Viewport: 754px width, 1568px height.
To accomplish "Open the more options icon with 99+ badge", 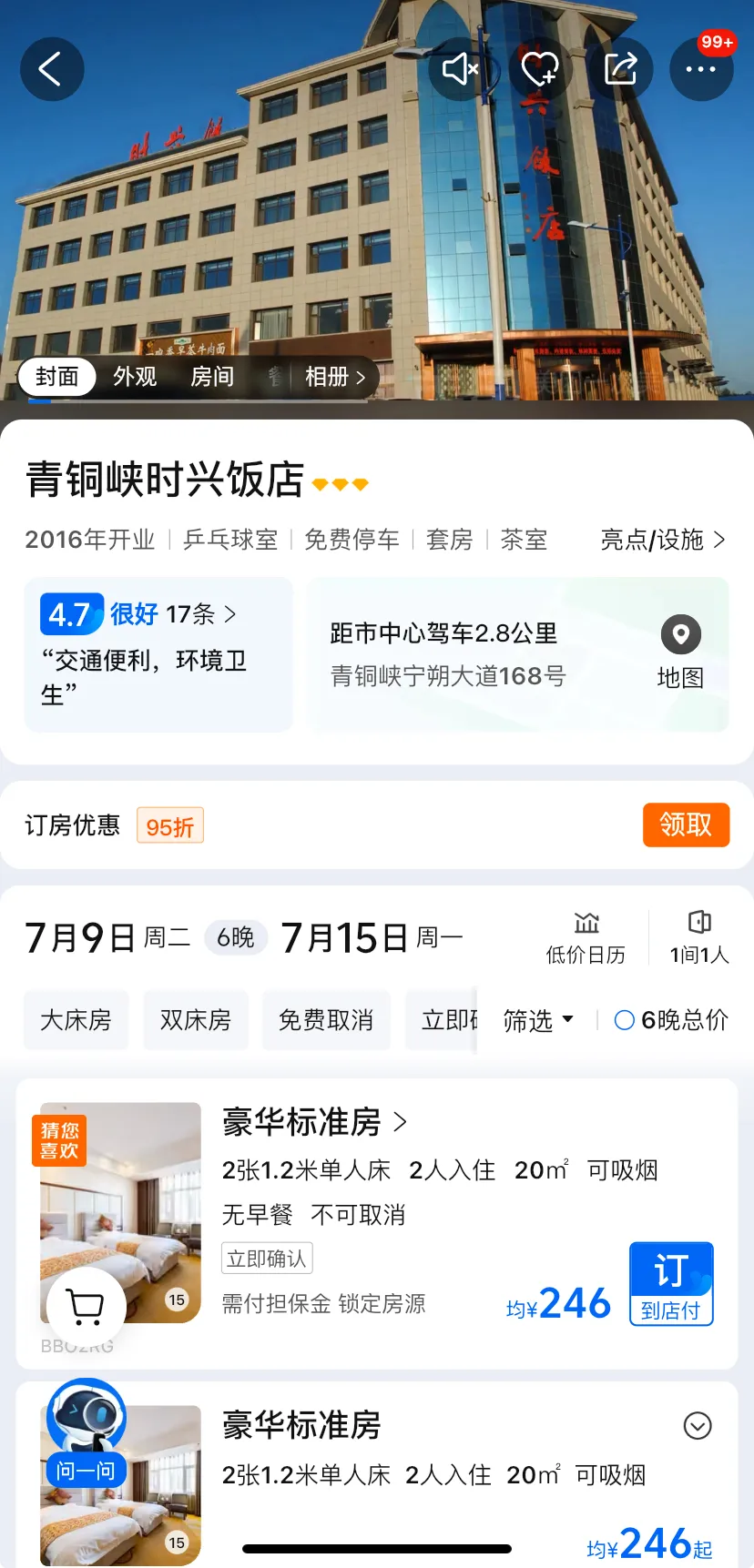I will 701,69.
